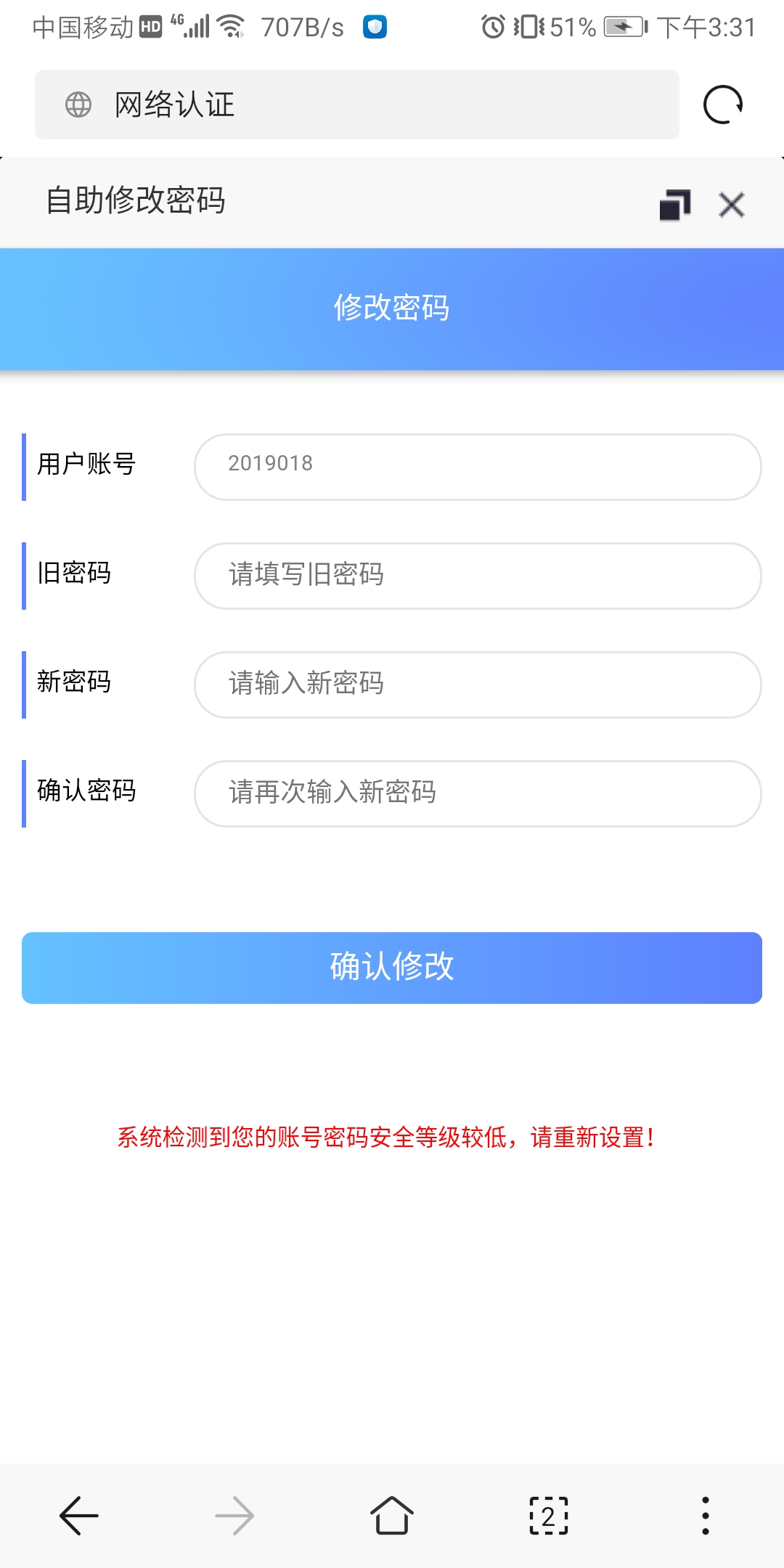The image size is (784, 1568).
Task: Open the tab switcher showing 2 tabs
Action: 549,1516
